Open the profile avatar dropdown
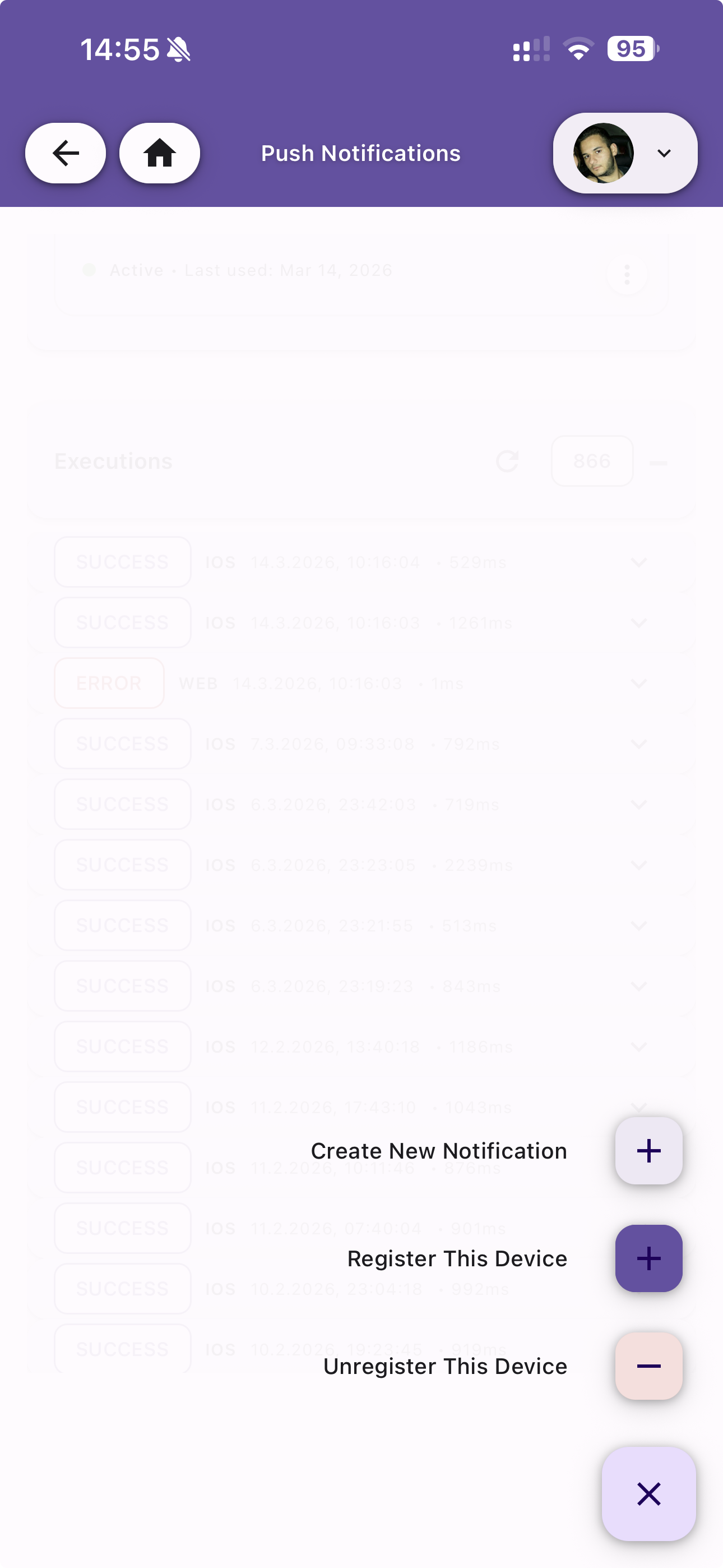The image size is (723, 1568). coord(625,153)
